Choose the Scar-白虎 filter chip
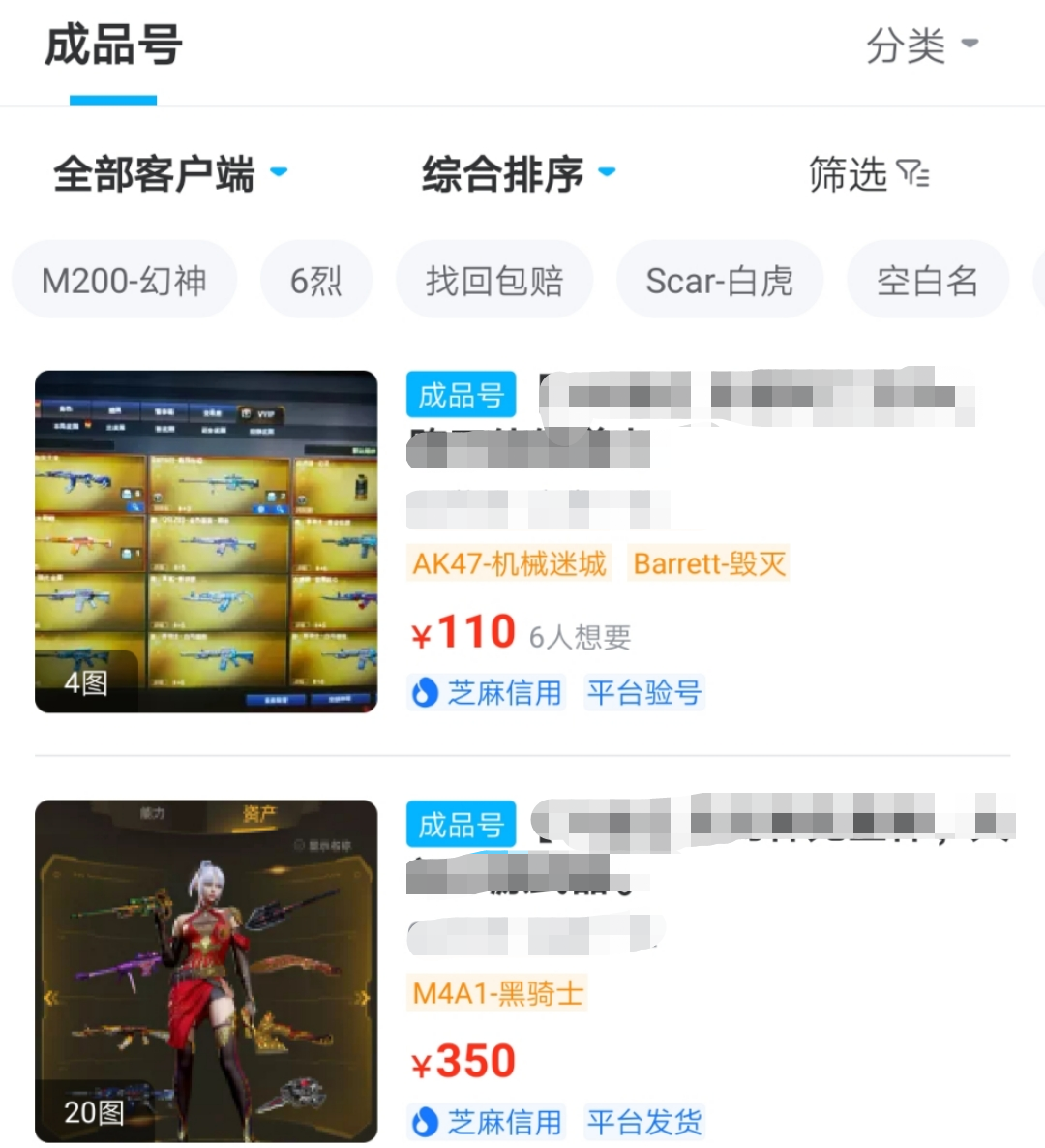1045x1148 pixels. pyautogui.click(x=719, y=281)
